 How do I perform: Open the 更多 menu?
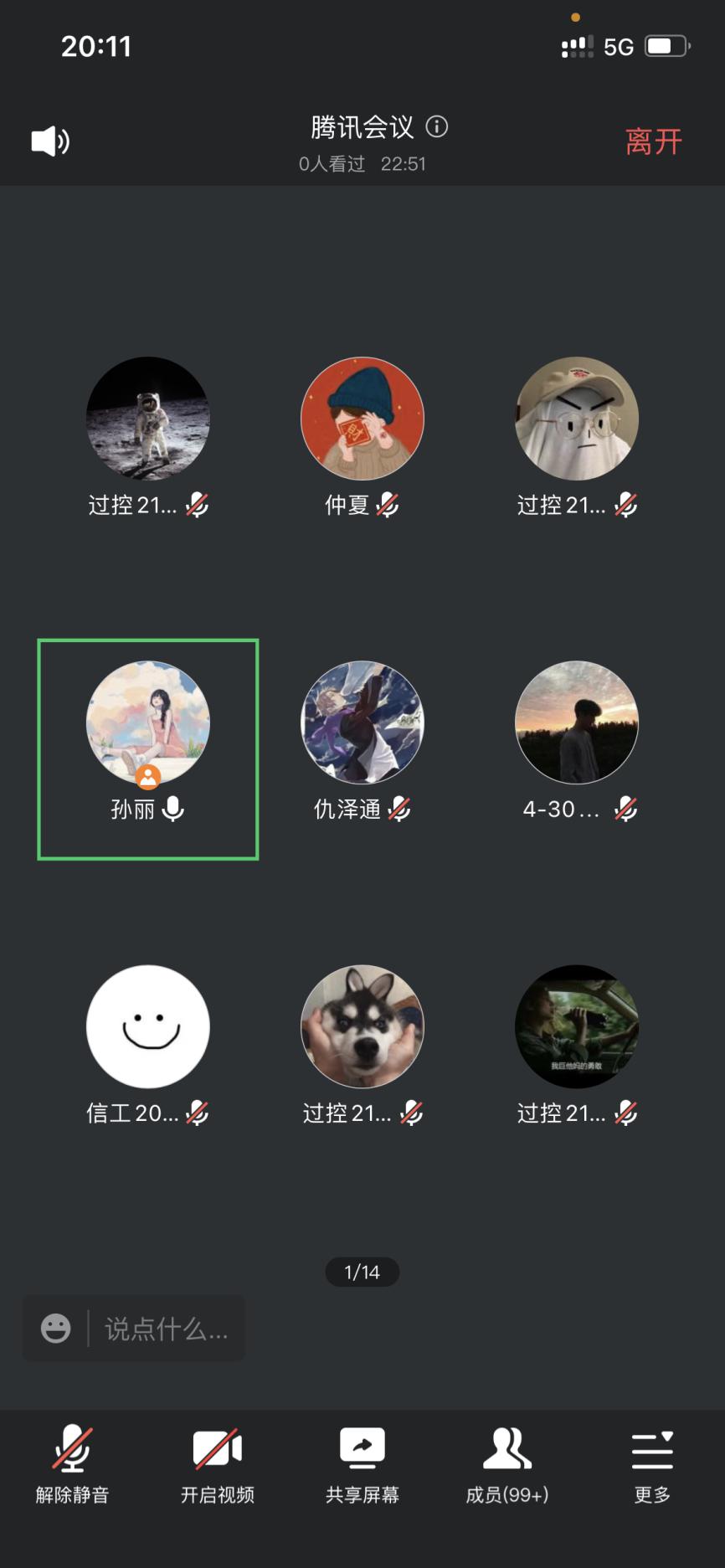[x=652, y=1463]
